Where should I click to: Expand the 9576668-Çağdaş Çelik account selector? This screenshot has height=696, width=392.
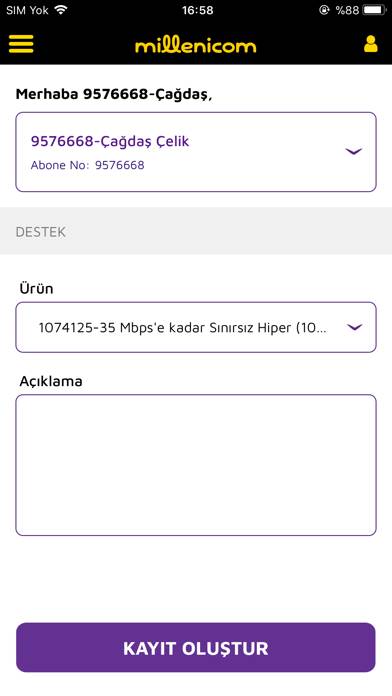(196, 152)
